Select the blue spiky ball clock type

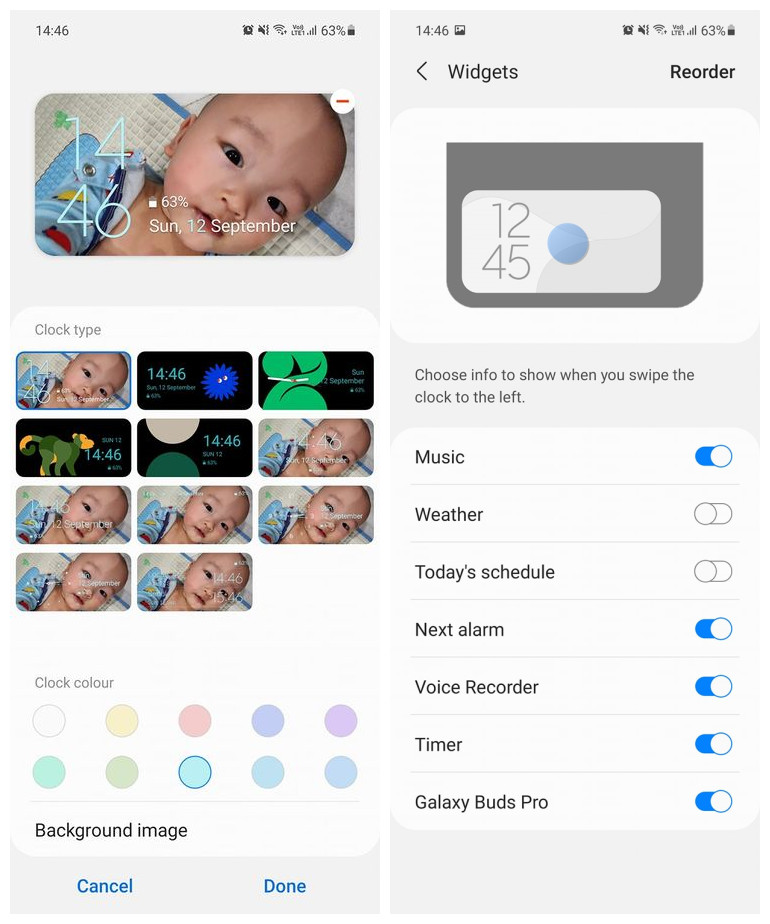click(195, 381)
